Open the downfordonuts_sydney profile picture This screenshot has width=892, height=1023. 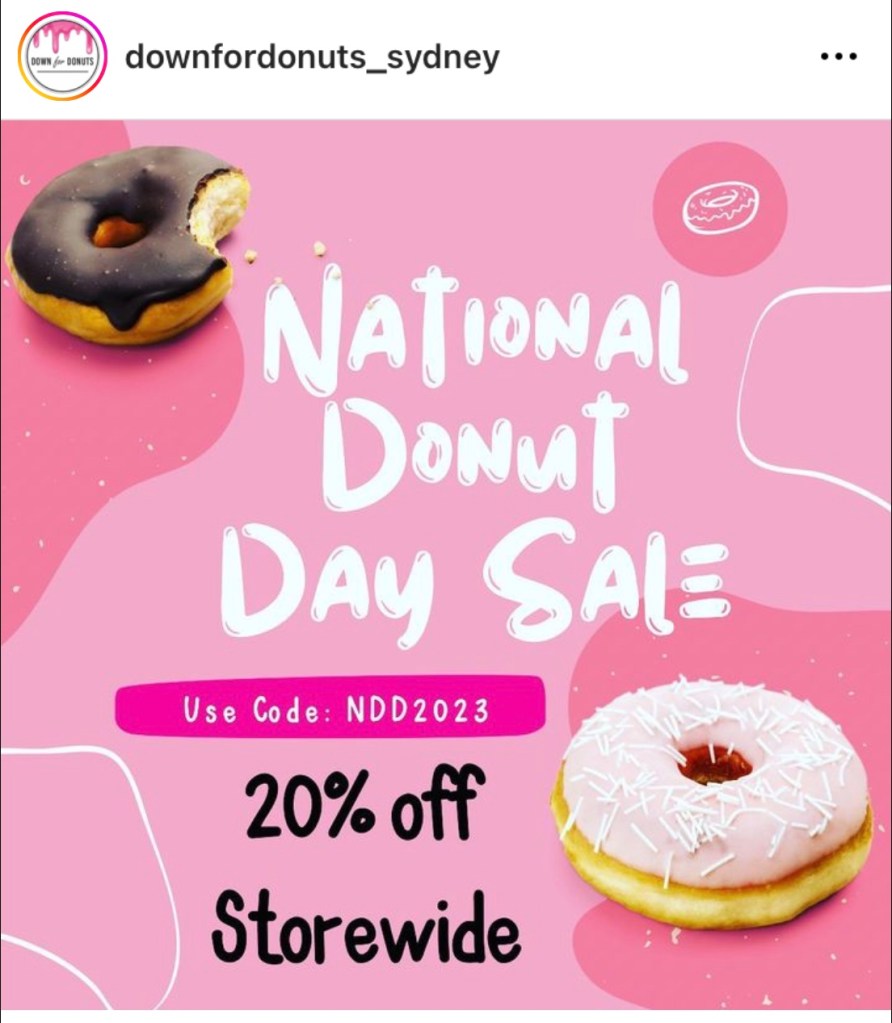point(62,57)
